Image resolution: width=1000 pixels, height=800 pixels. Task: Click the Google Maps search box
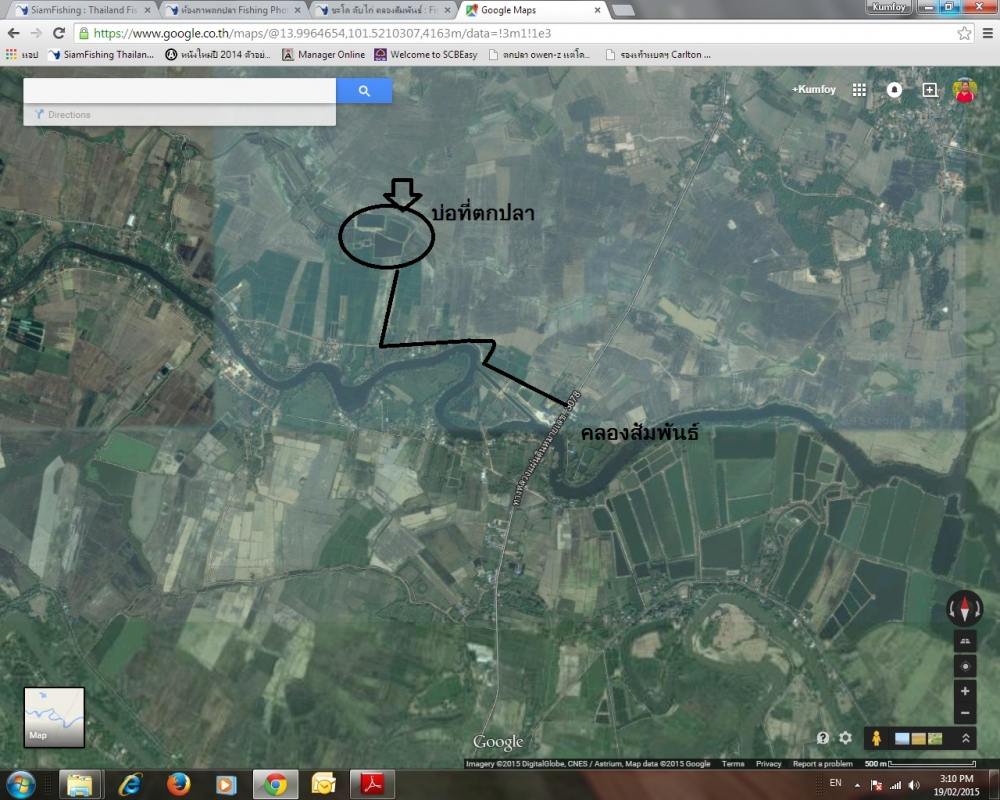[180, 90]
